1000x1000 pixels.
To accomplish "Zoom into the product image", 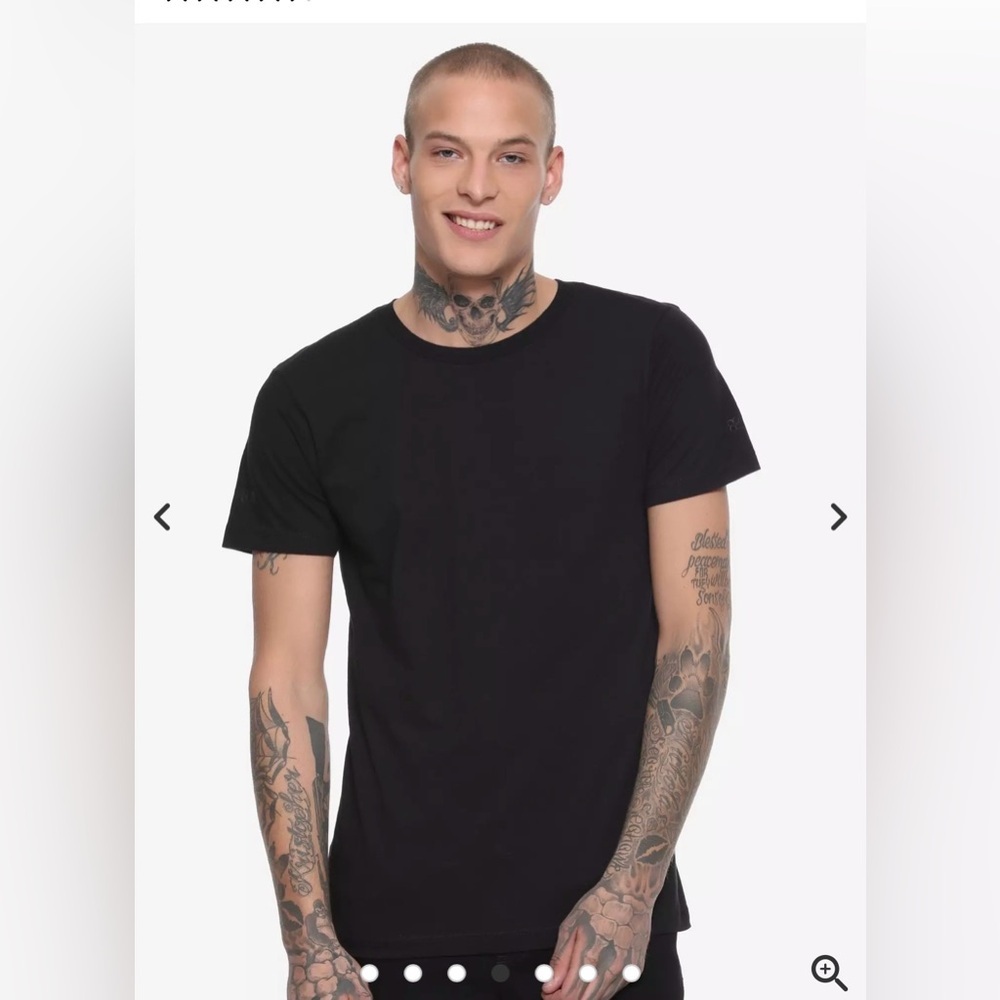I will pos(828,971).
